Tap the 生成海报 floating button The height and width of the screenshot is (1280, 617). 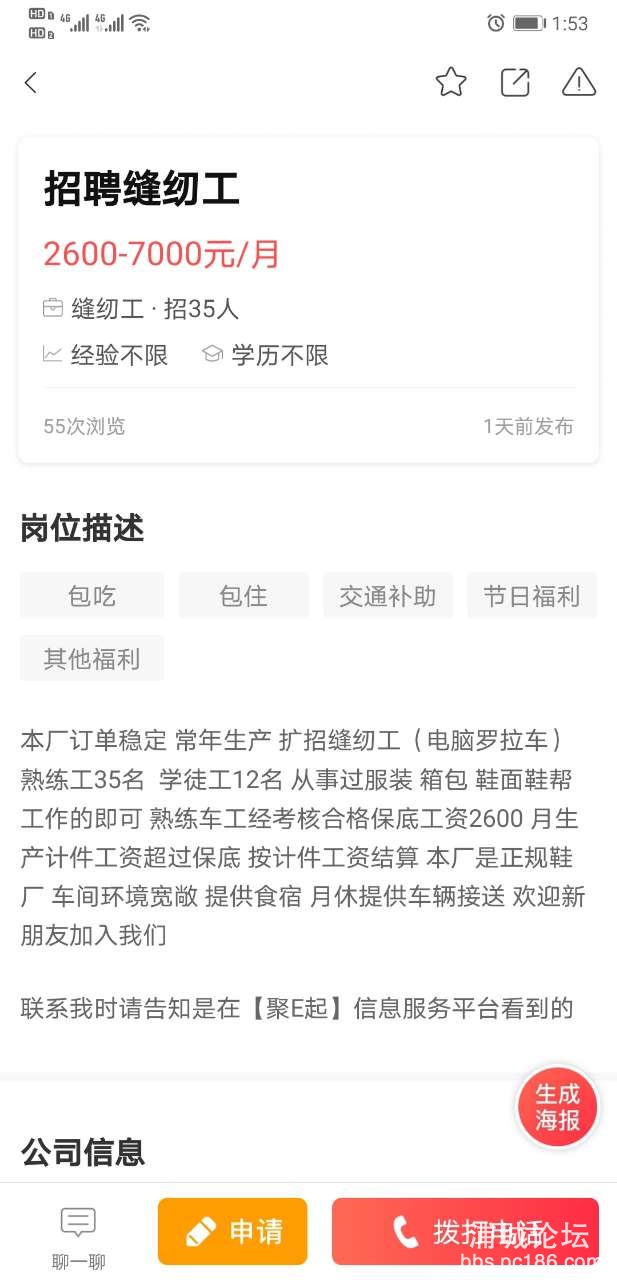coord(557,1108)
